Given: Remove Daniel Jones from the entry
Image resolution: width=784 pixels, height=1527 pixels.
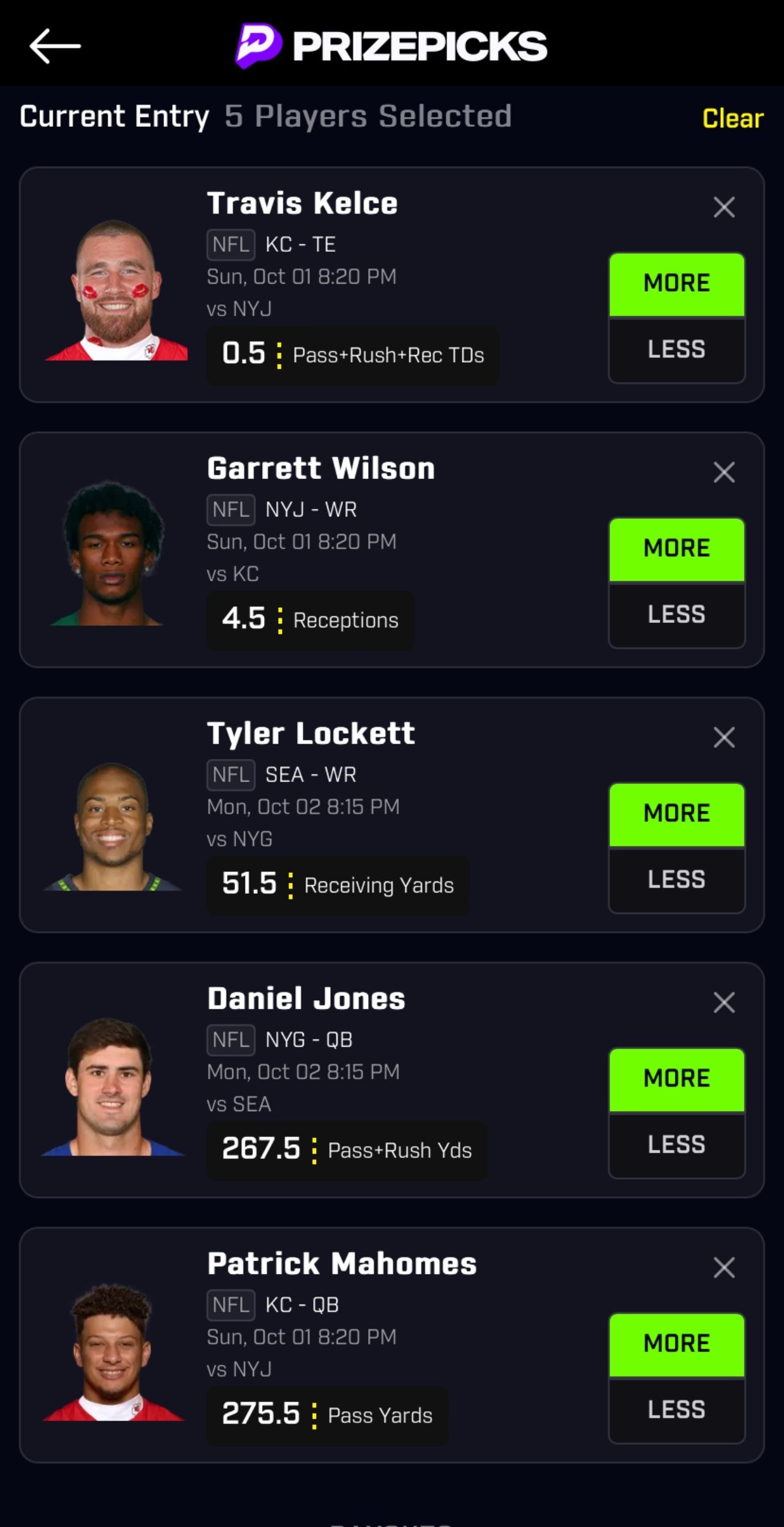Looking at the screenshot, I should click(x=724, y=1003).
